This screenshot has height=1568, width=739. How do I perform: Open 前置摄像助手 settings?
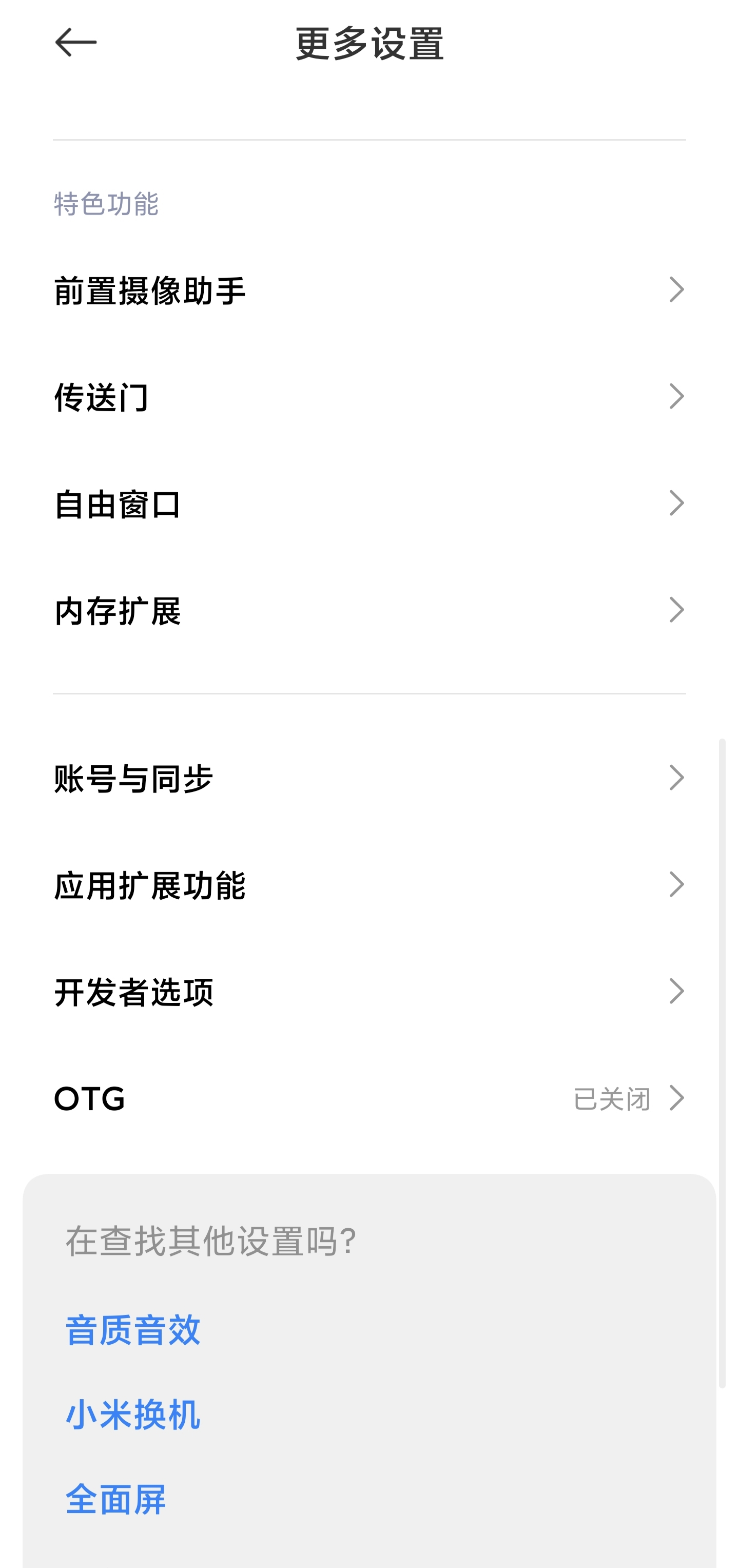[x=369, y=291]
